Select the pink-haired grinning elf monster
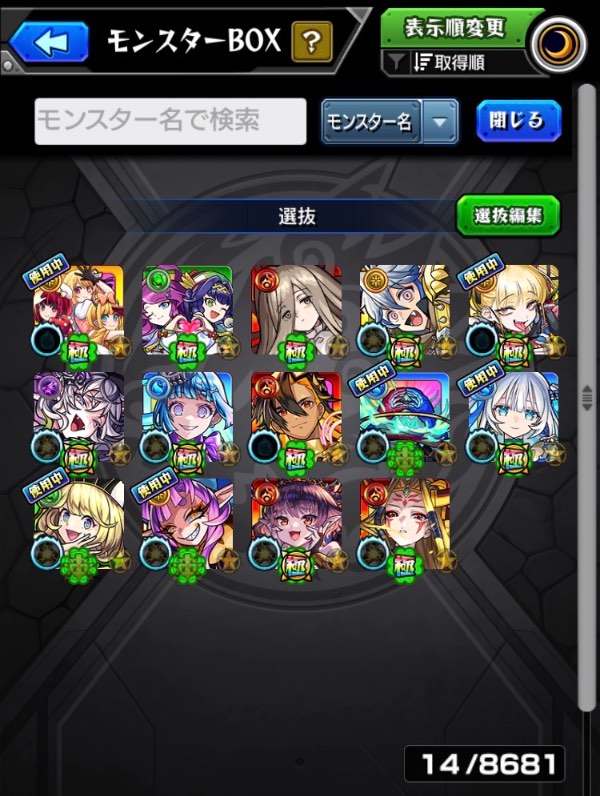Image resolution: width=600 pixels, height=796 pixels. coord(187,523)
